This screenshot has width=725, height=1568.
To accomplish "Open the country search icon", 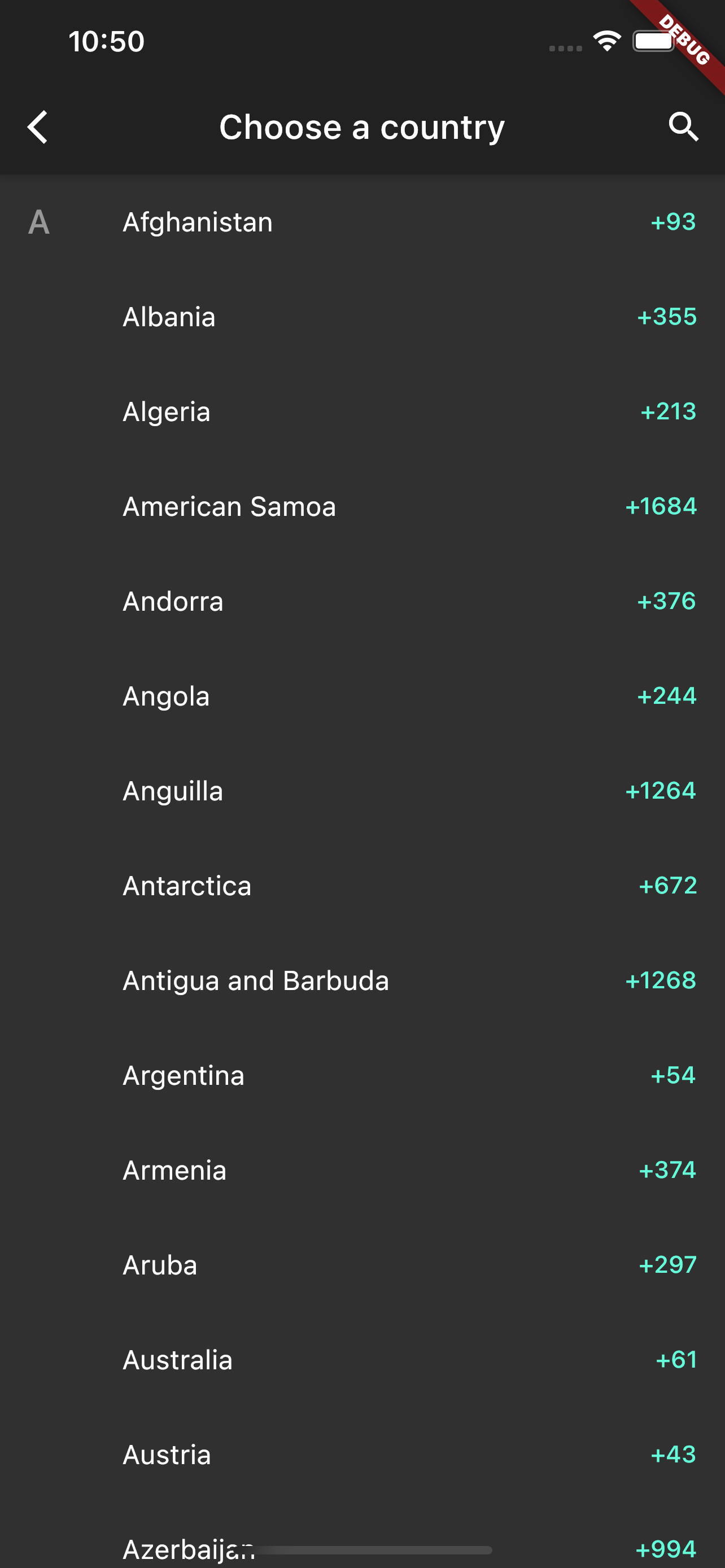I will click(x=683, y=127).
